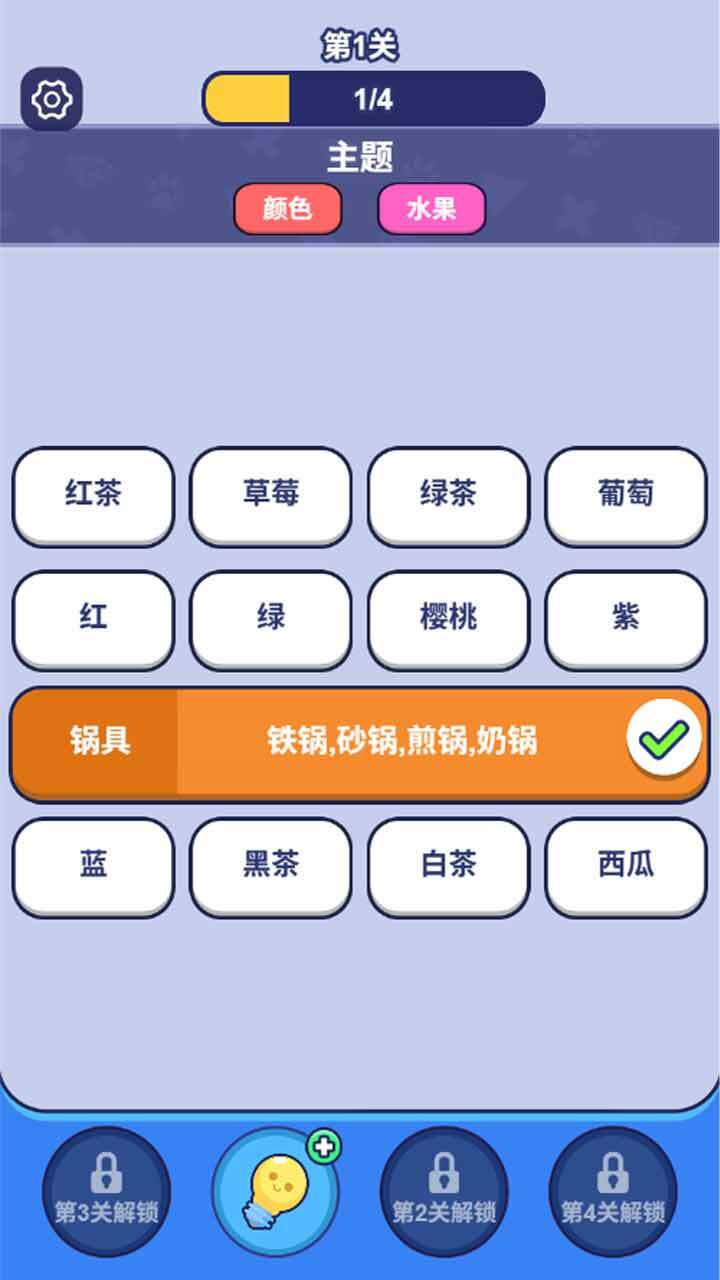Tap the locked 第2关解锁 button

coord(444,1192)
